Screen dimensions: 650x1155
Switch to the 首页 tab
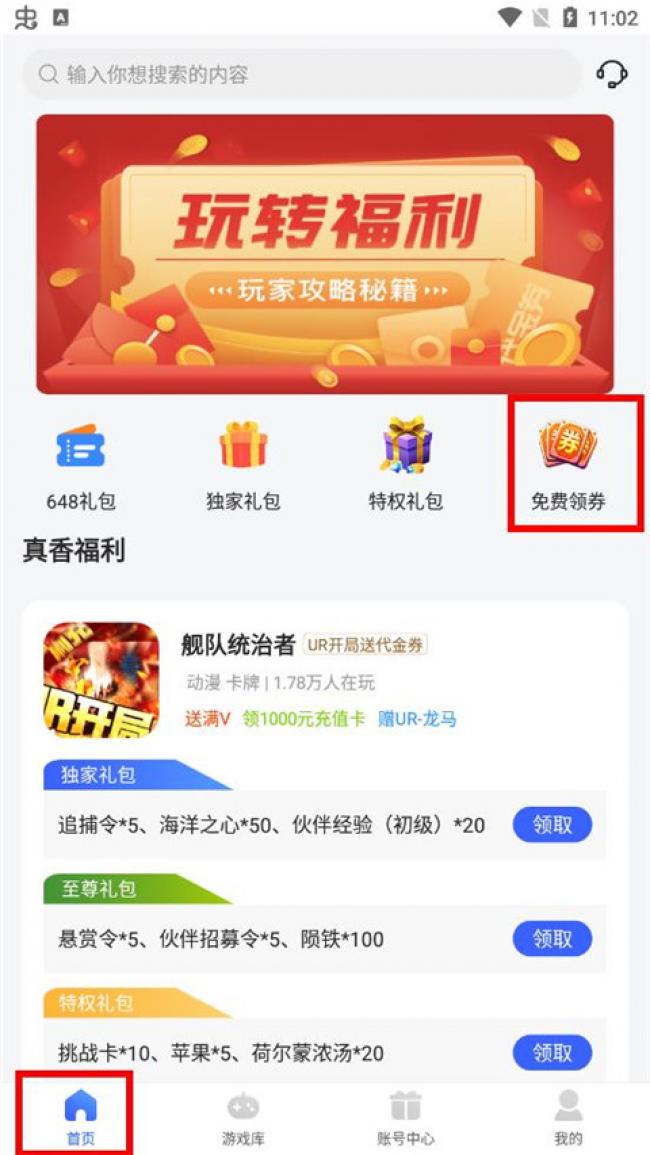point(81,1118)
